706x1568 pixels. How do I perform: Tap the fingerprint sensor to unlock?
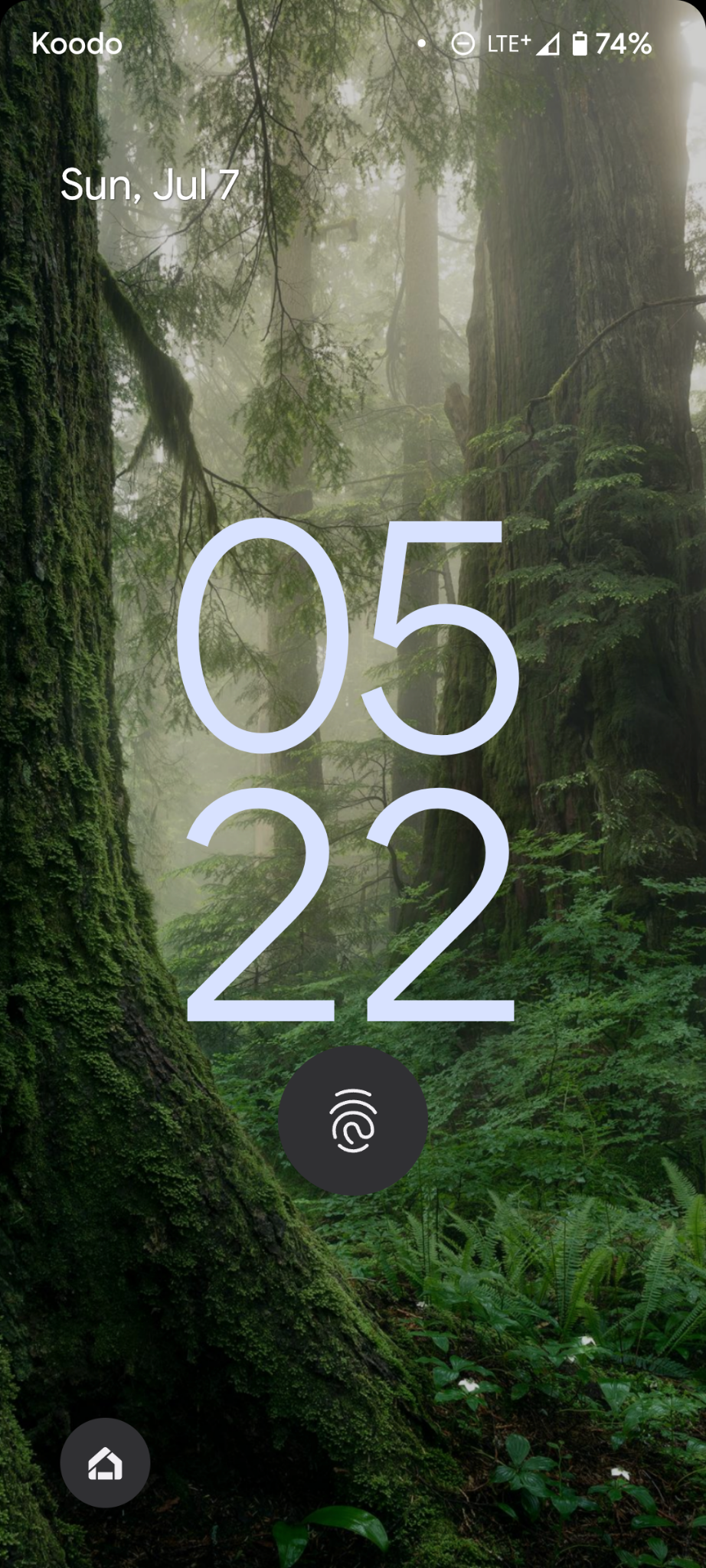[x=353, y=1121]
